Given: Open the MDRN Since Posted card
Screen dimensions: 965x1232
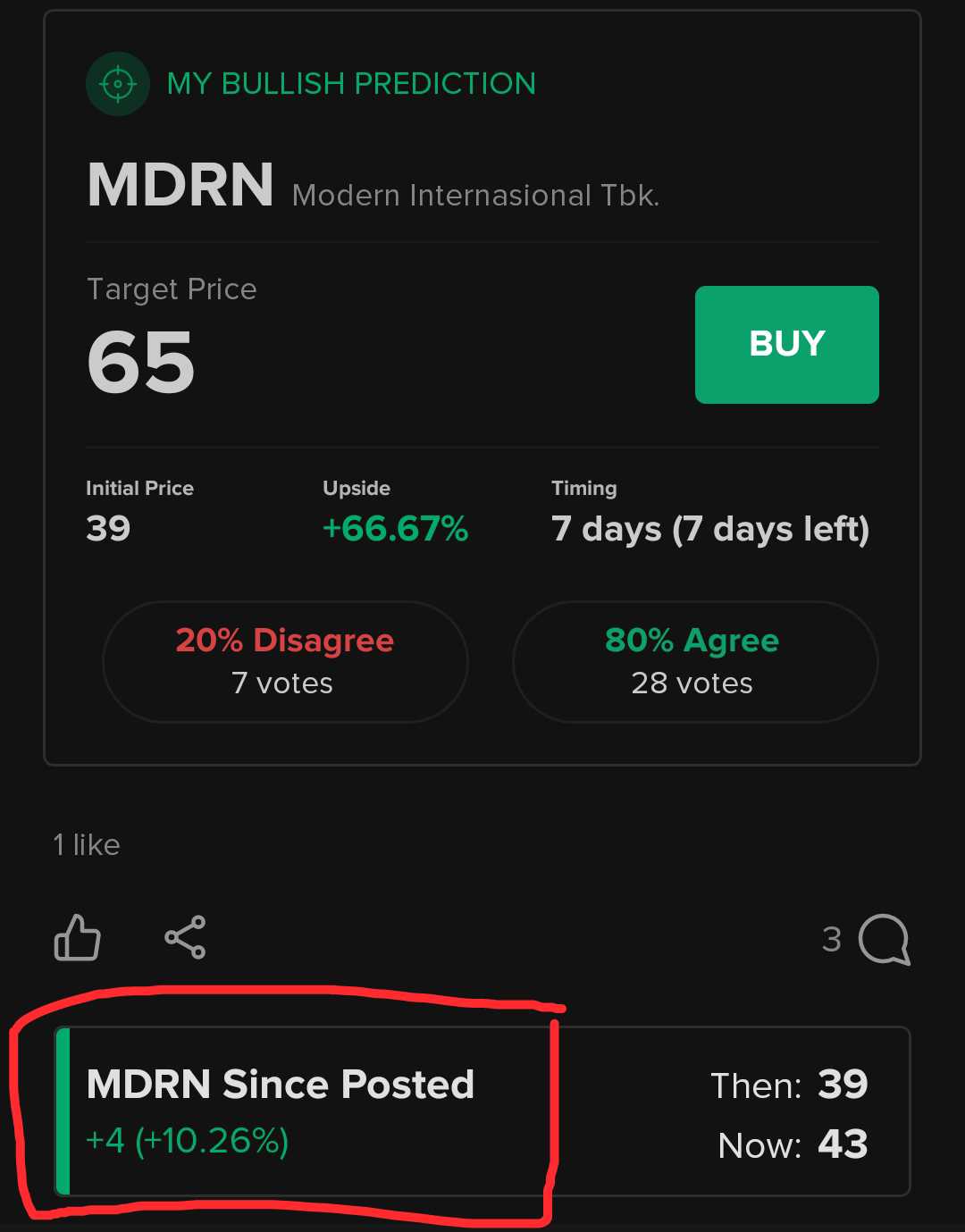Looking at the screenshot, I should tap(482, 1111).
